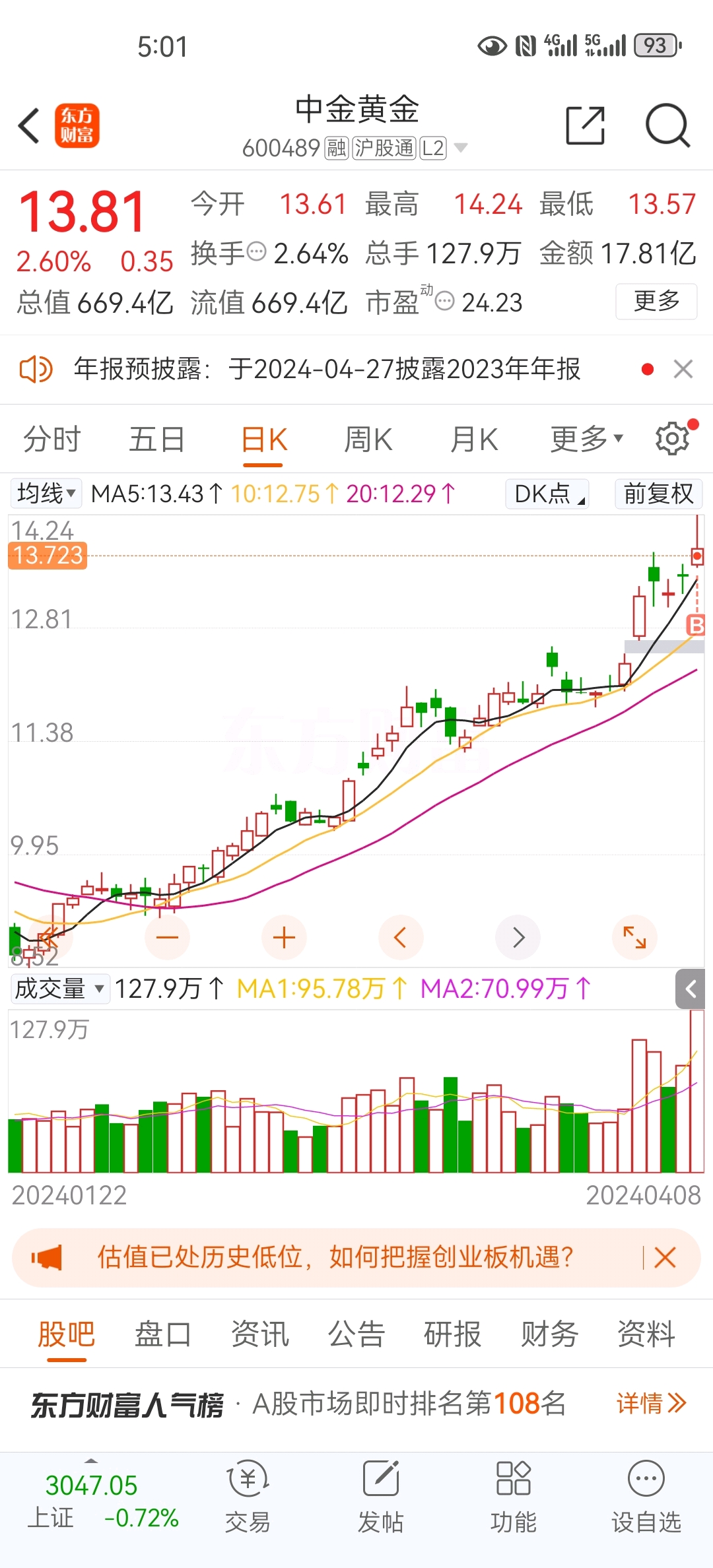Open the 财务 financials tab

pos(549,1334)
